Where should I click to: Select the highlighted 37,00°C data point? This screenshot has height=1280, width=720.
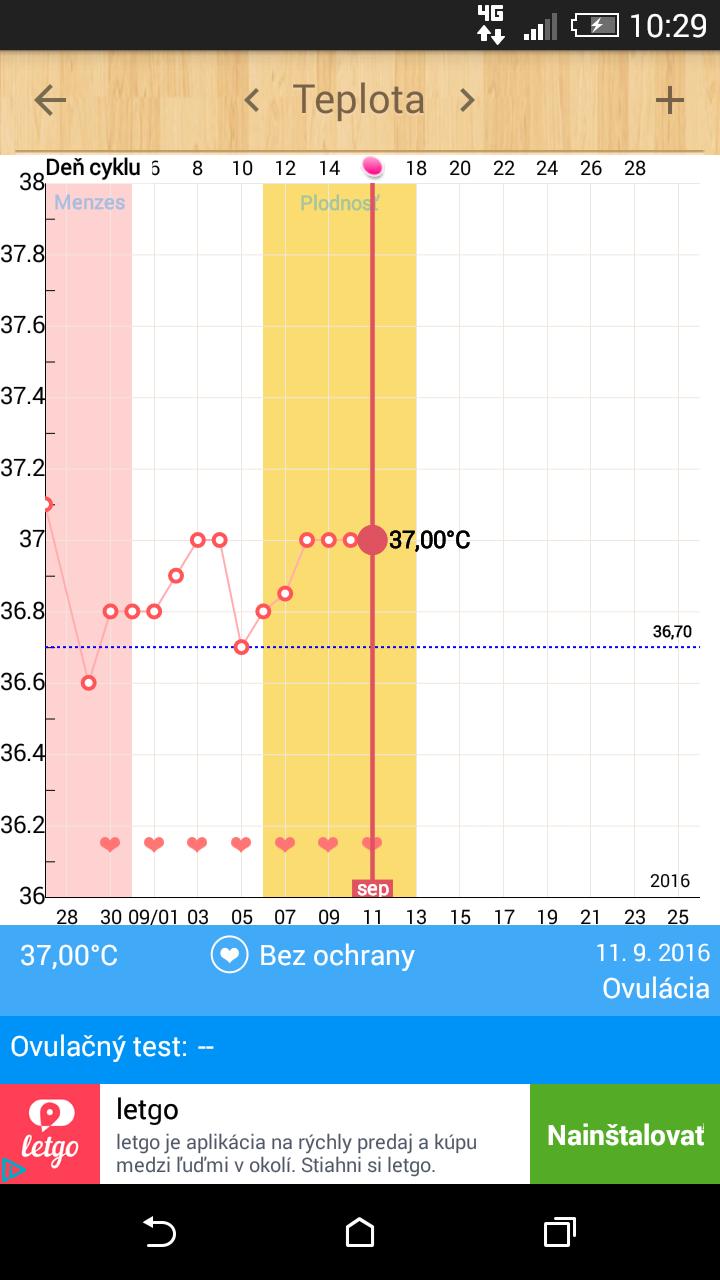click(x=372, y=540)
